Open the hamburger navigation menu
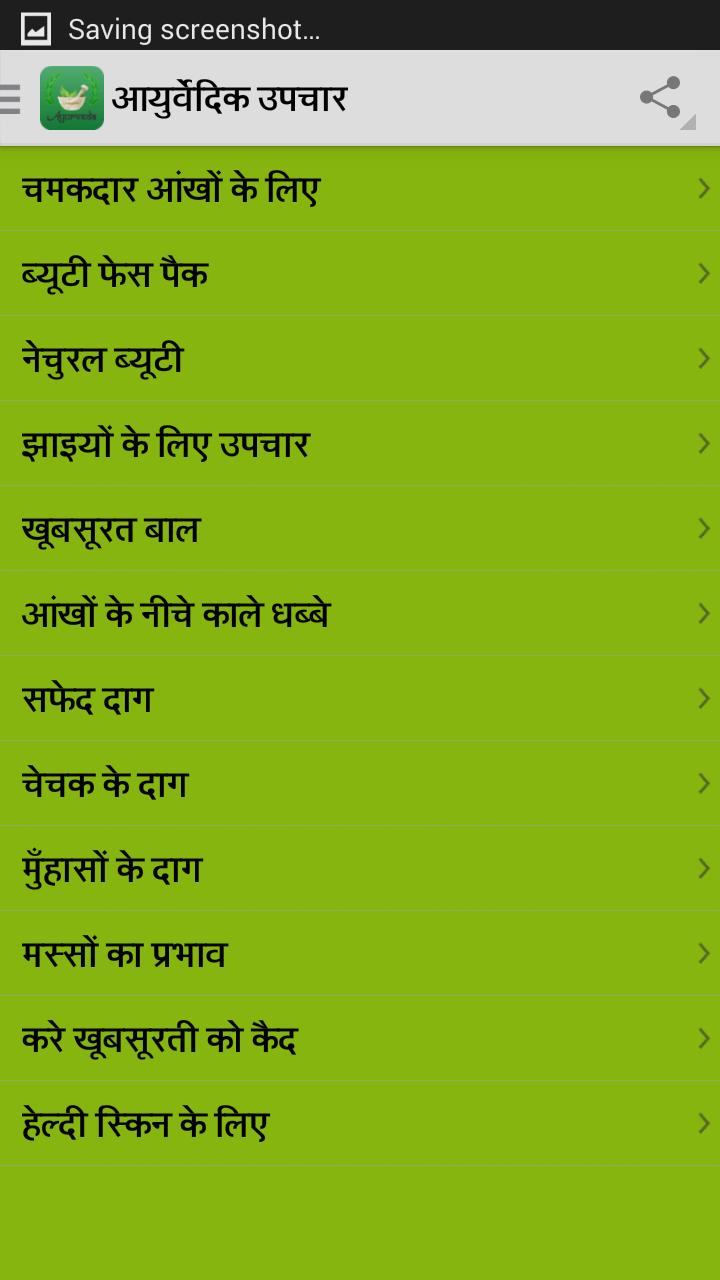 click(x=12, y=98)
